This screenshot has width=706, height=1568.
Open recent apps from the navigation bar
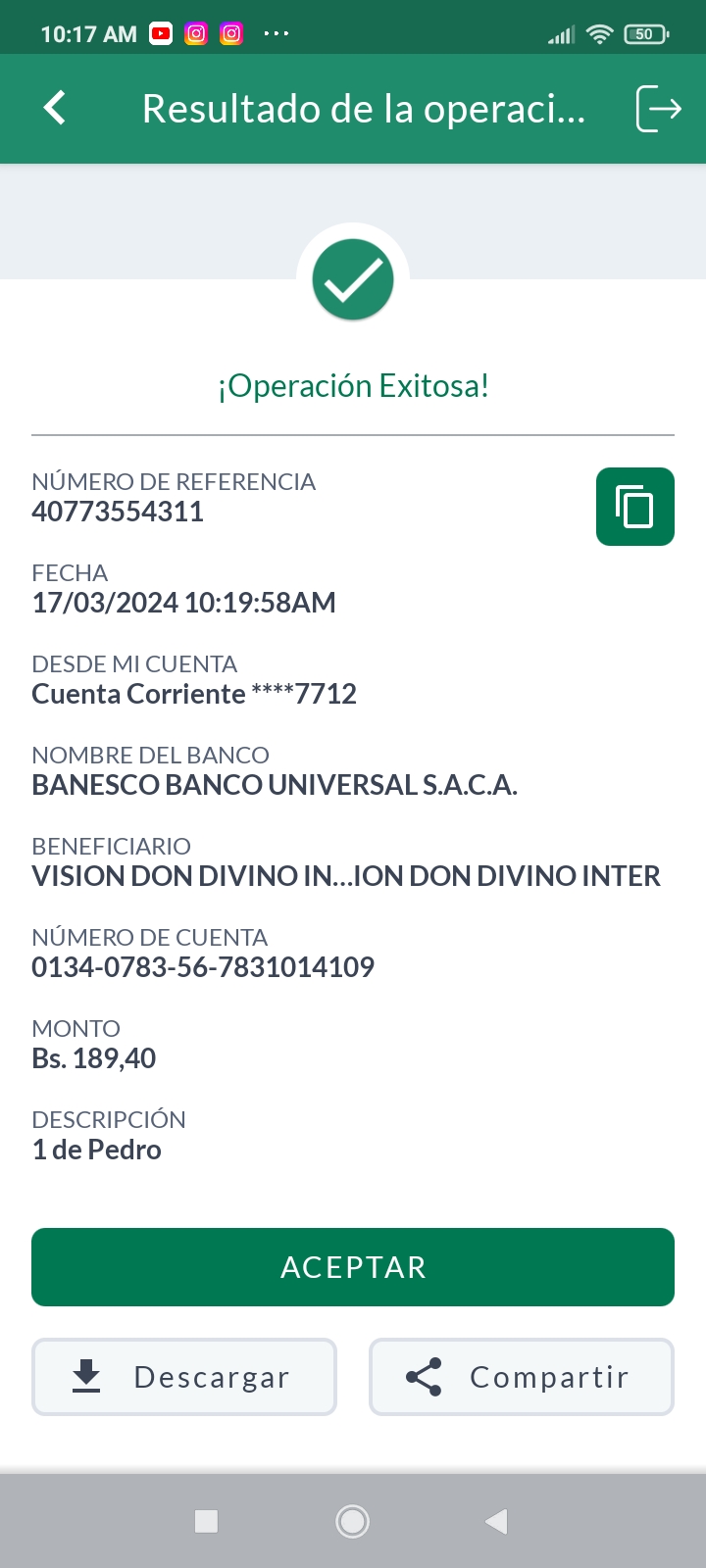click(206, 1521)
